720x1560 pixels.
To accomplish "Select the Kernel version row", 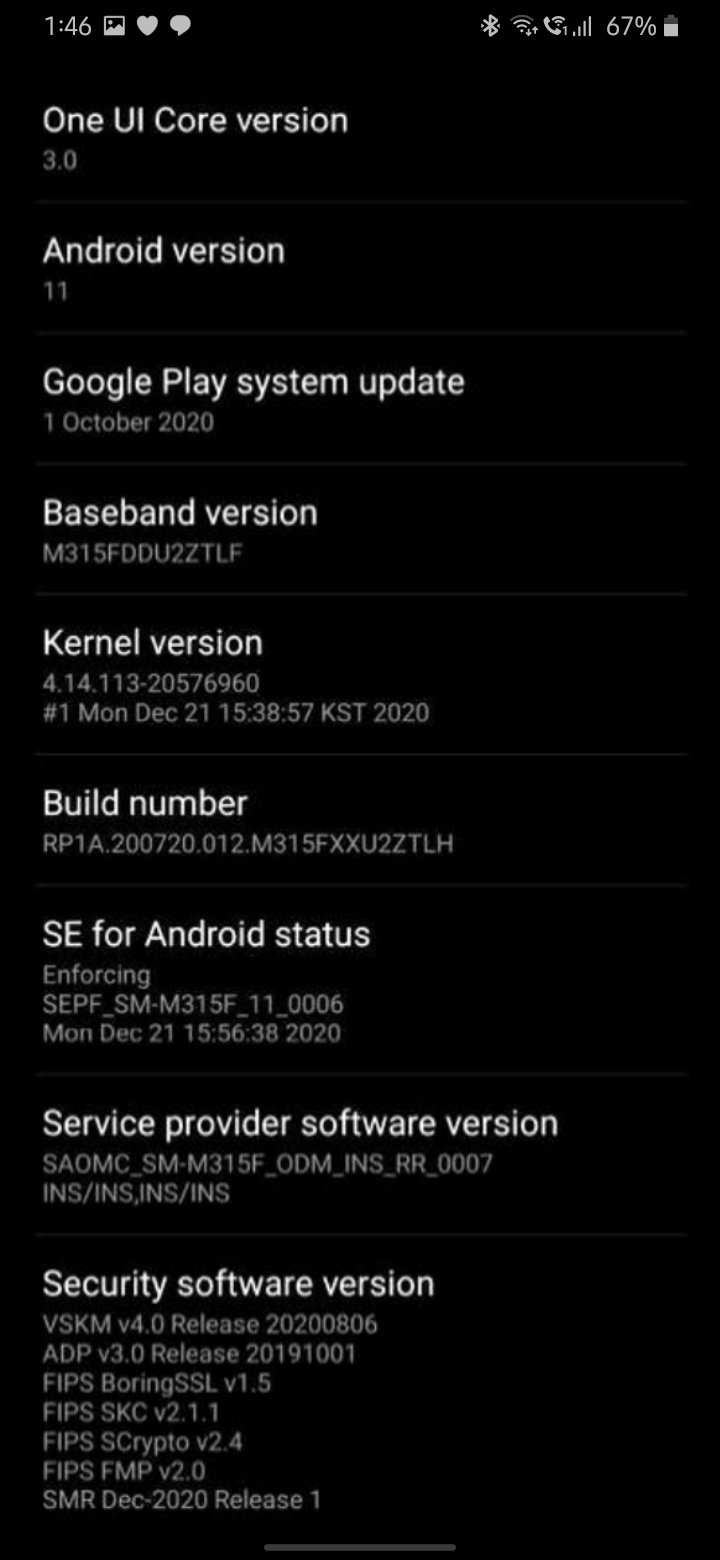I will (360, 676).
